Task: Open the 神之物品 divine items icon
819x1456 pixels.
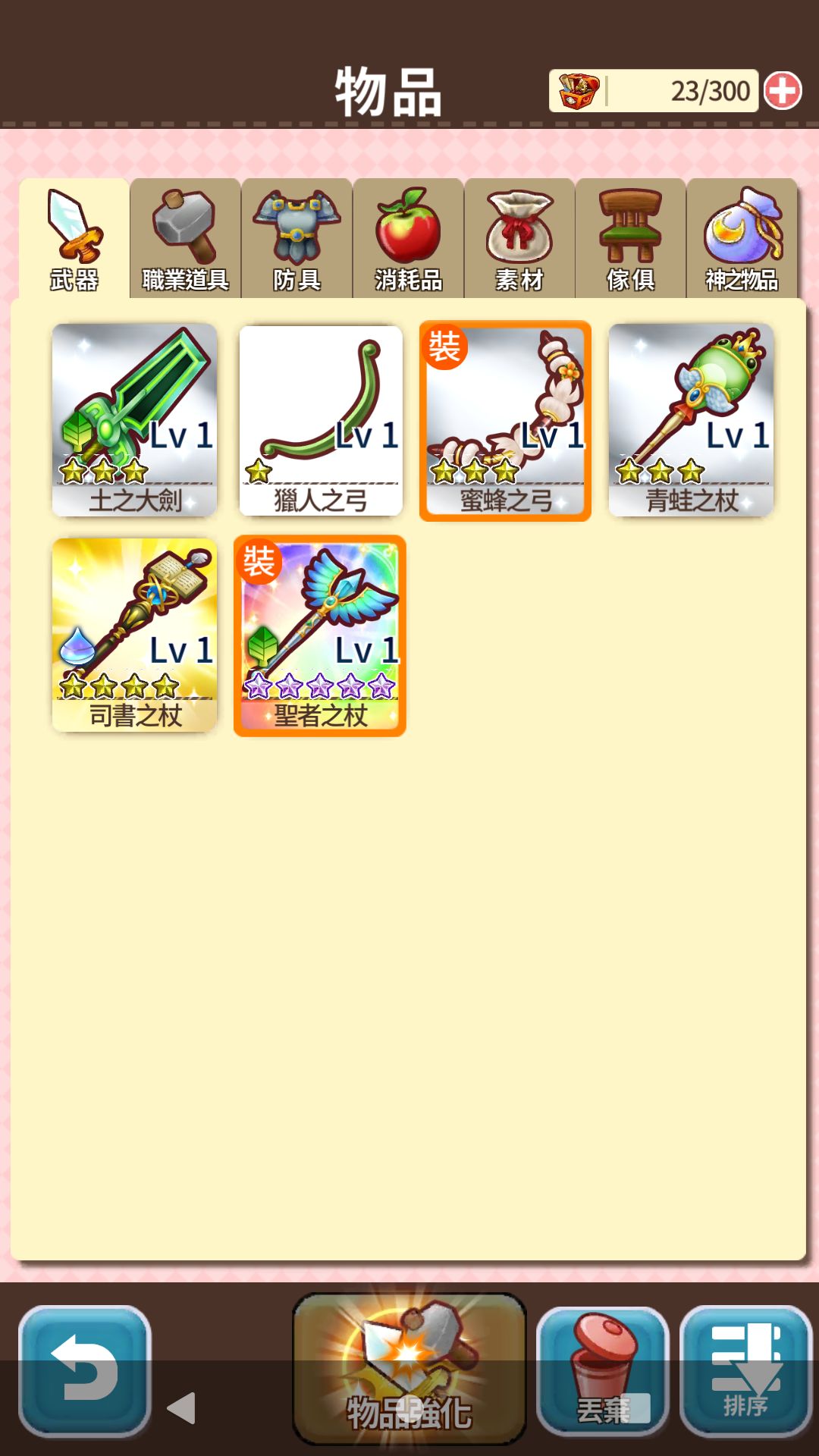Action: tap(742, 235)
